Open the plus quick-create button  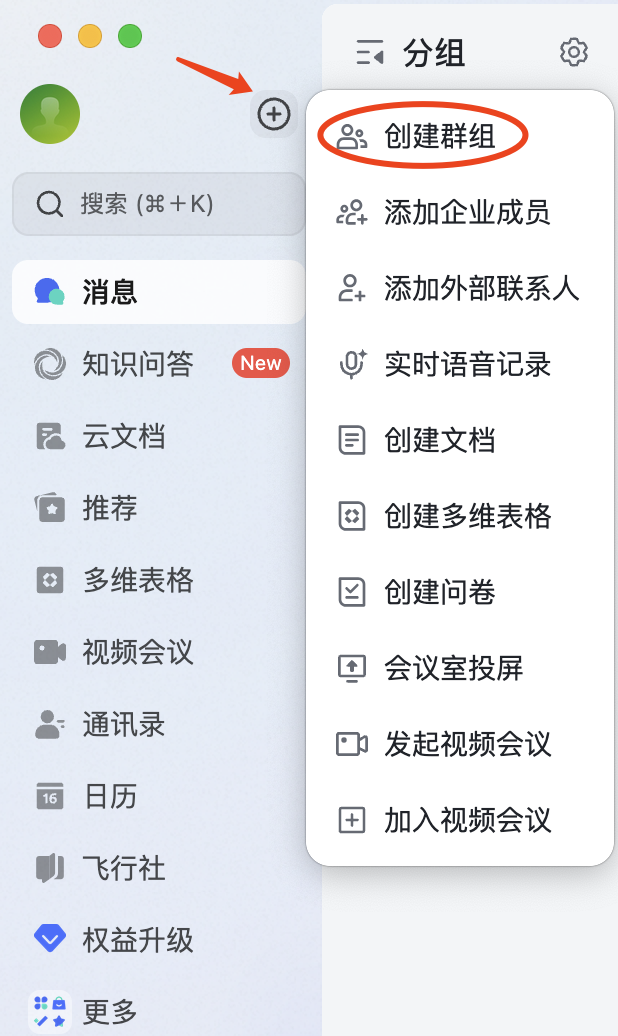(273, 114)
